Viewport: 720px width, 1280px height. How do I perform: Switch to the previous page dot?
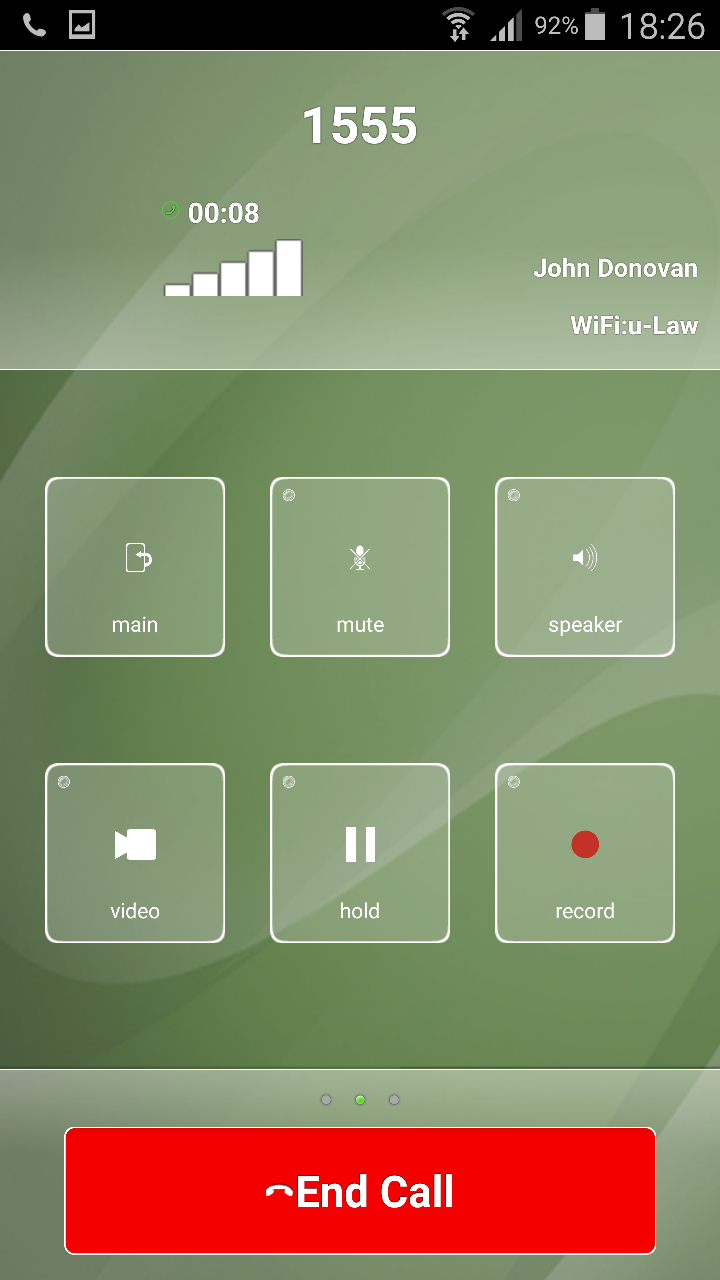325,1098
